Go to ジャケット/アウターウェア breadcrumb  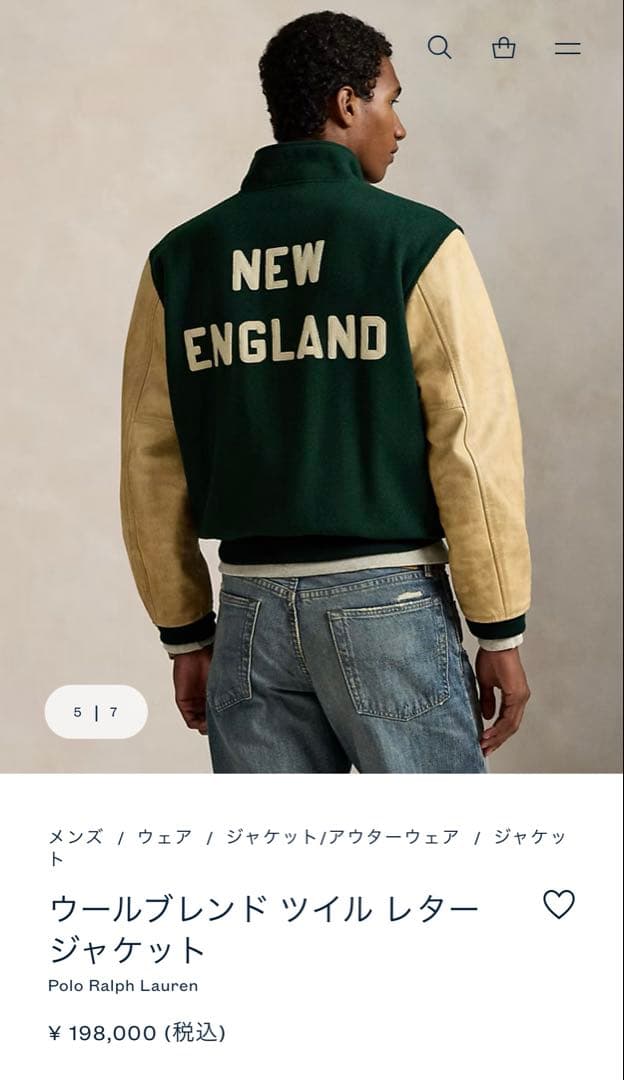(x=342, y=837)
